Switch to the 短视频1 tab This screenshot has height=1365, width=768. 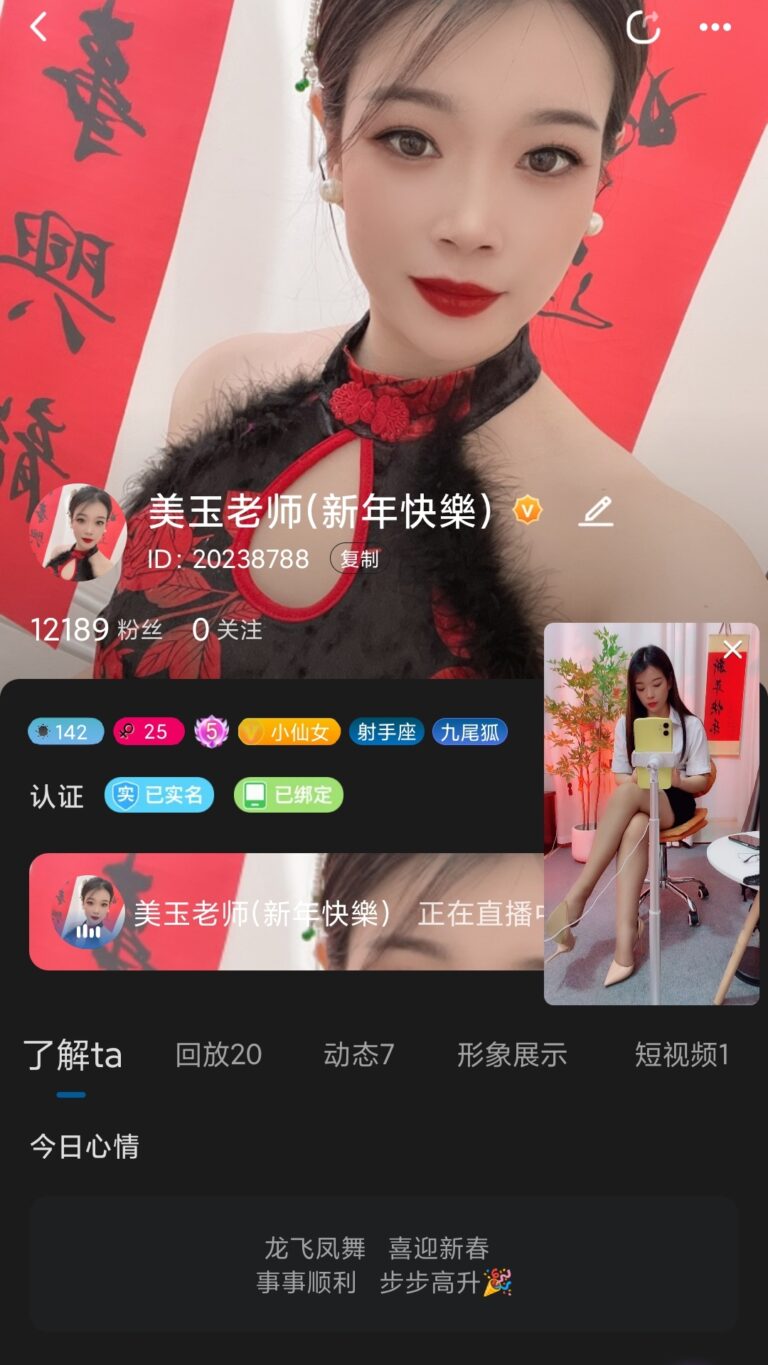coord(681,1054)
